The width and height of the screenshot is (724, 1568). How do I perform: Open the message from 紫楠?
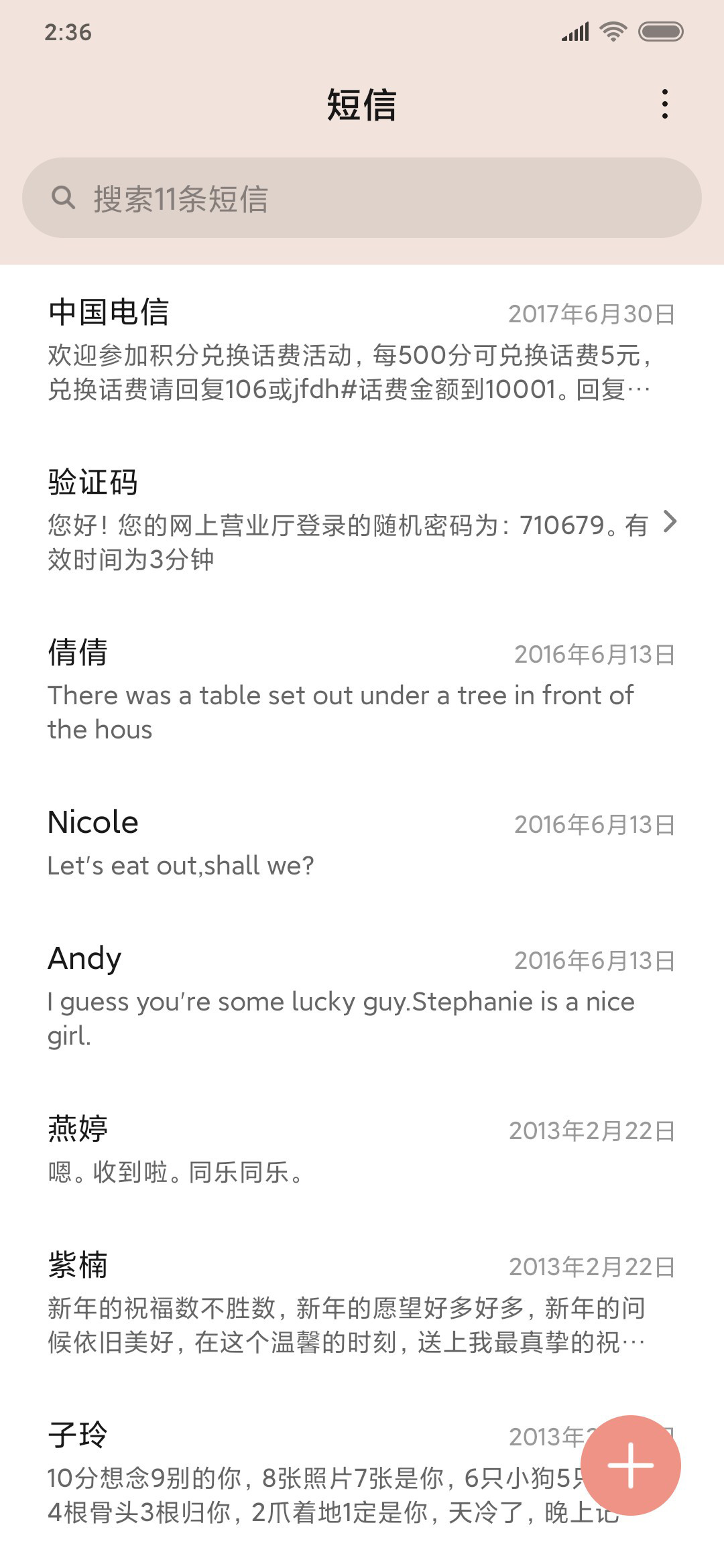pyautogui.click(x=362, y=1303)
